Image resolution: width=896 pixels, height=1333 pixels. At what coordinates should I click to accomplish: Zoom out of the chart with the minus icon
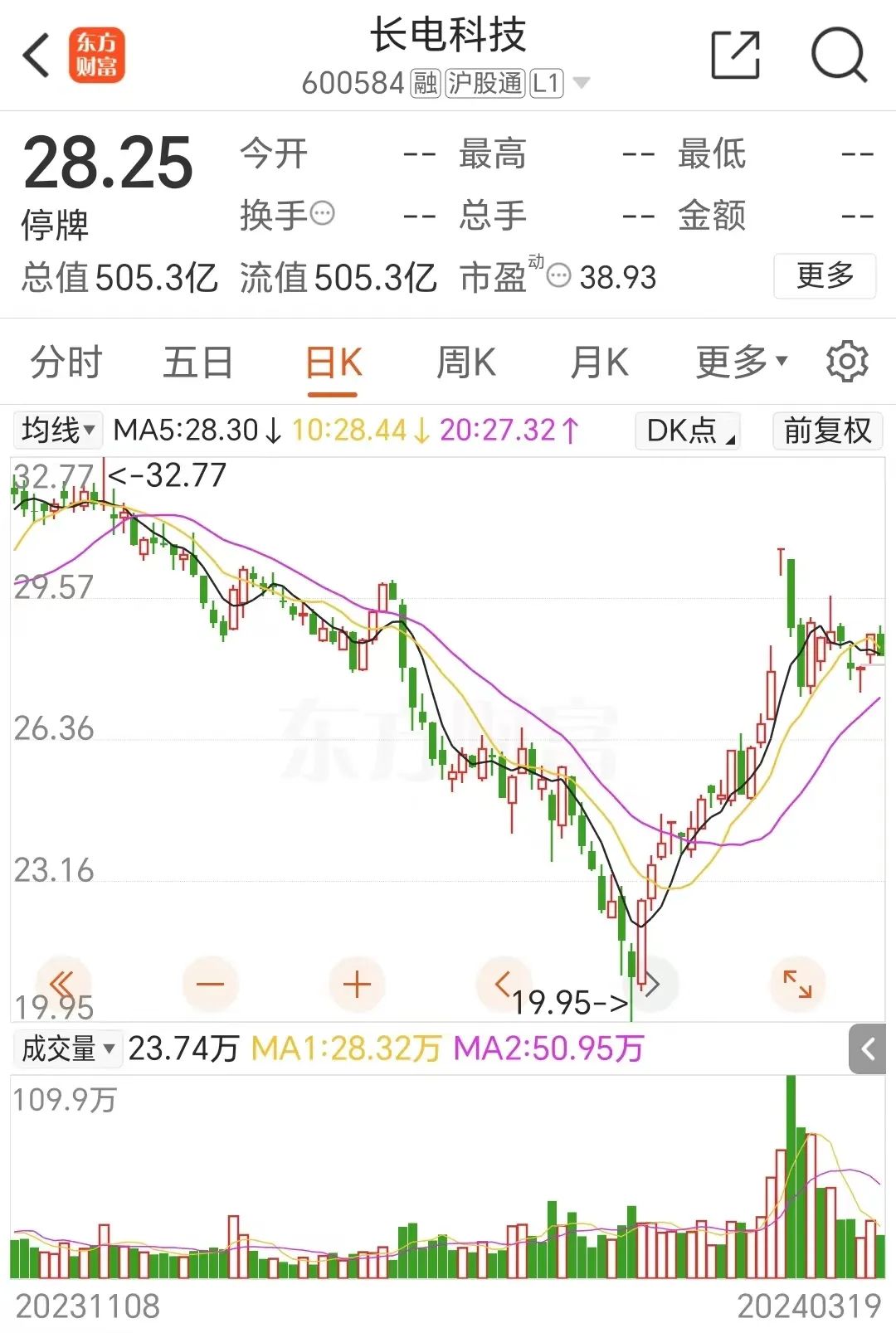click(x=211, y=984)
